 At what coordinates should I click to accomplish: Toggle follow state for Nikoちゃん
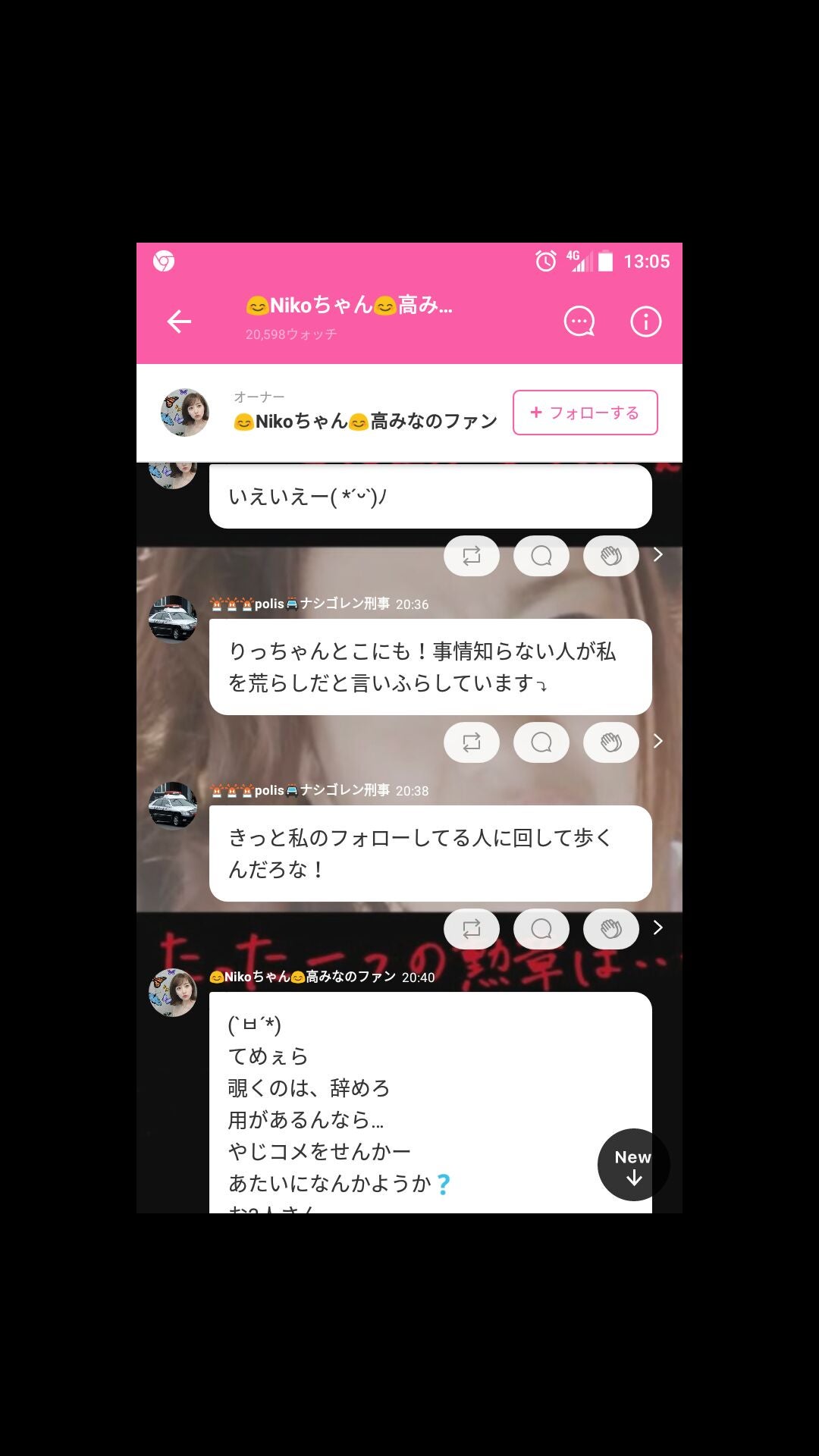[585, 413]
